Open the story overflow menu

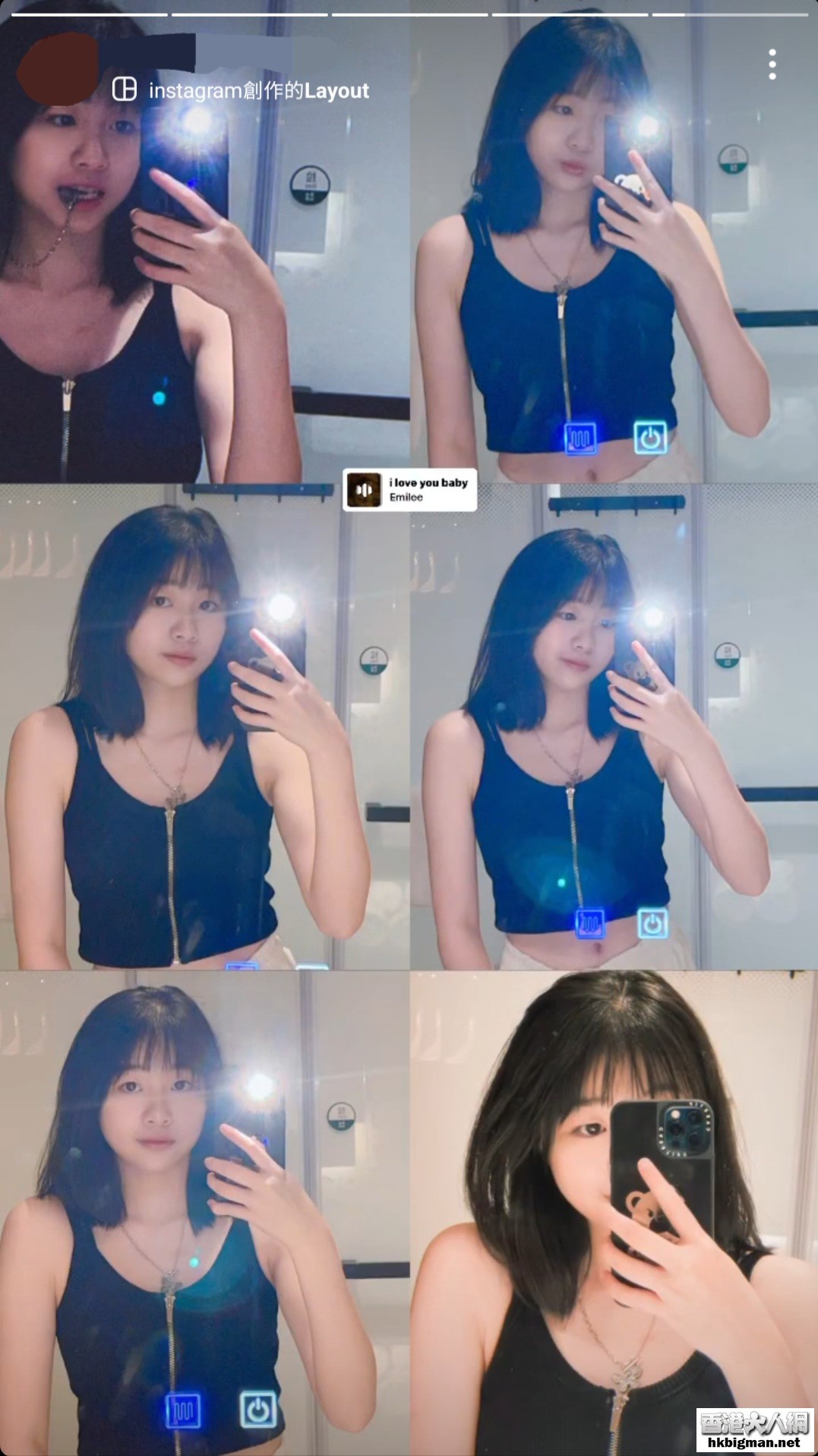[772, 65]
